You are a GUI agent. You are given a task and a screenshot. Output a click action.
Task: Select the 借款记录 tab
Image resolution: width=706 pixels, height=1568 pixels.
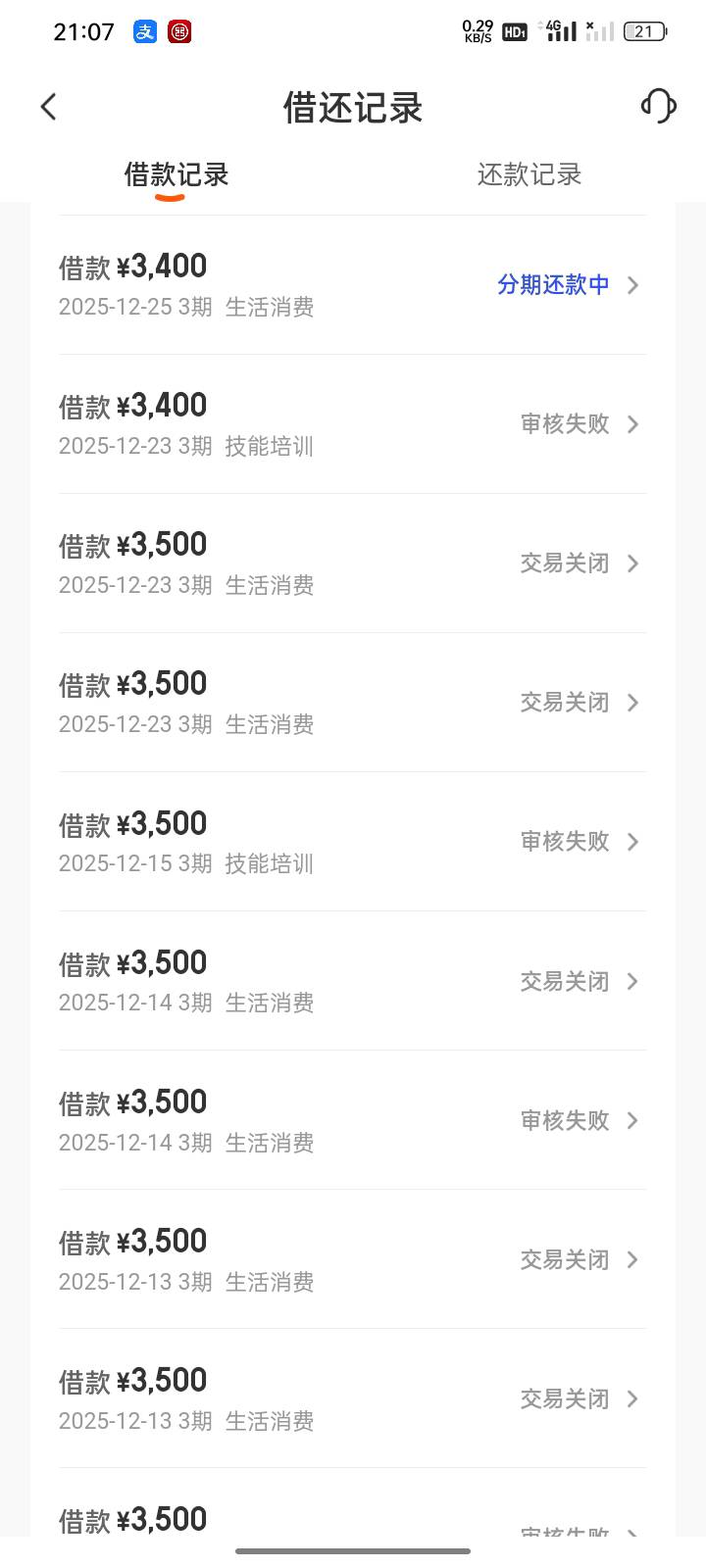click(176, 175)
